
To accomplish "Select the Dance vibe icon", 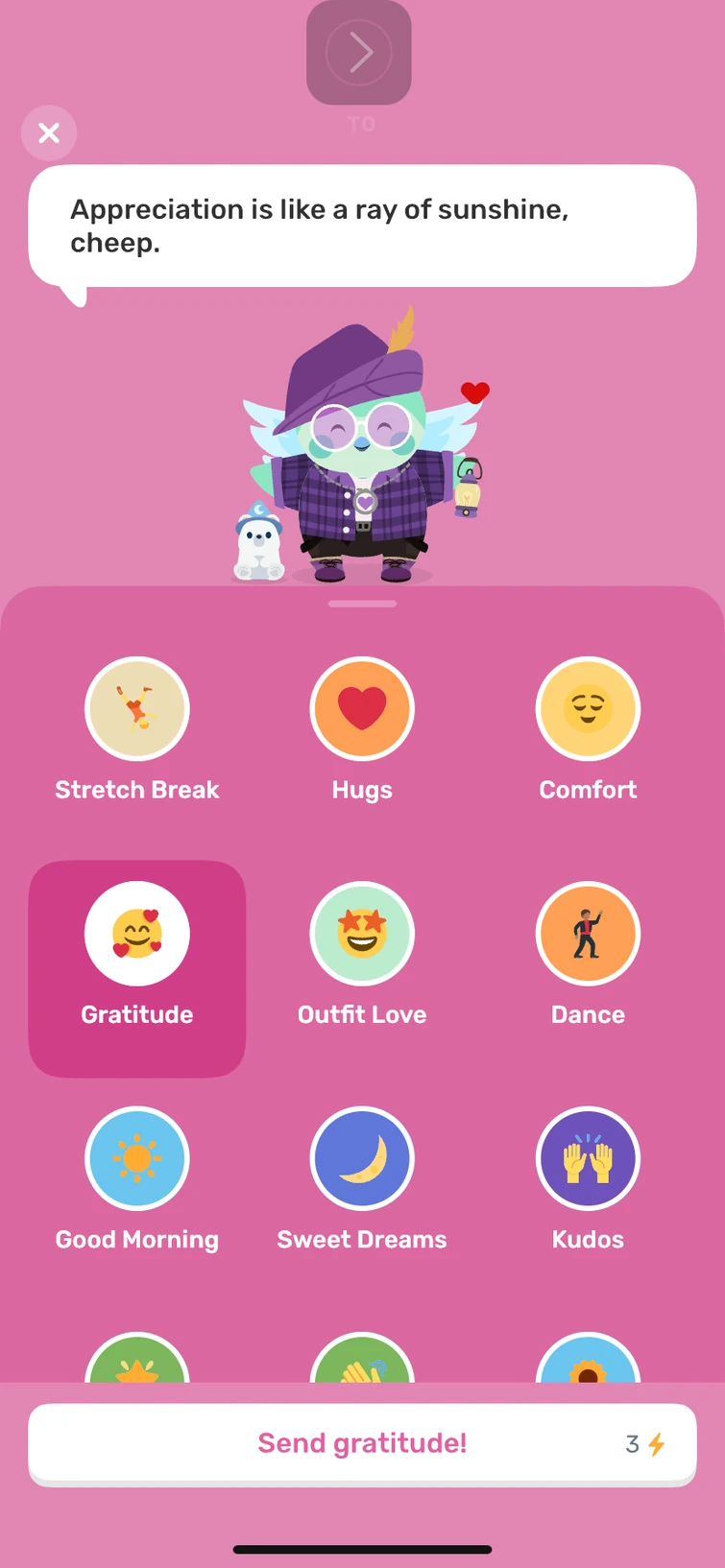I will [588, 933].
